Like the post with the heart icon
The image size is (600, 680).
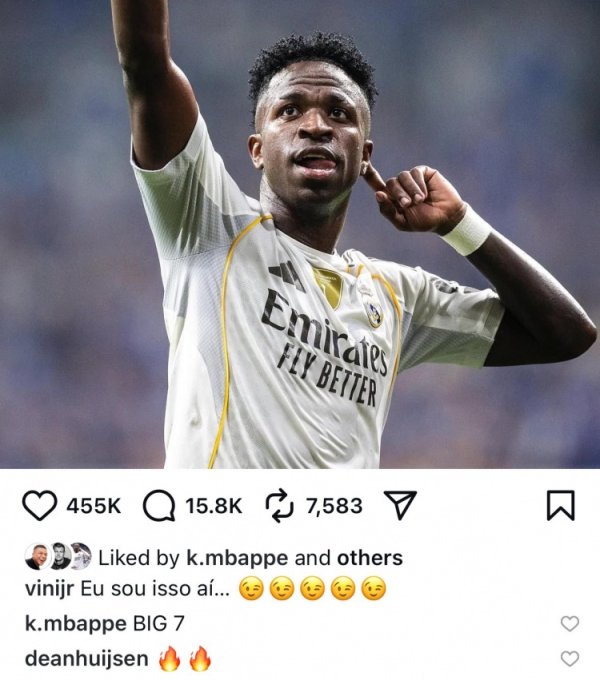pyautogui.click(x=39, y=506)
